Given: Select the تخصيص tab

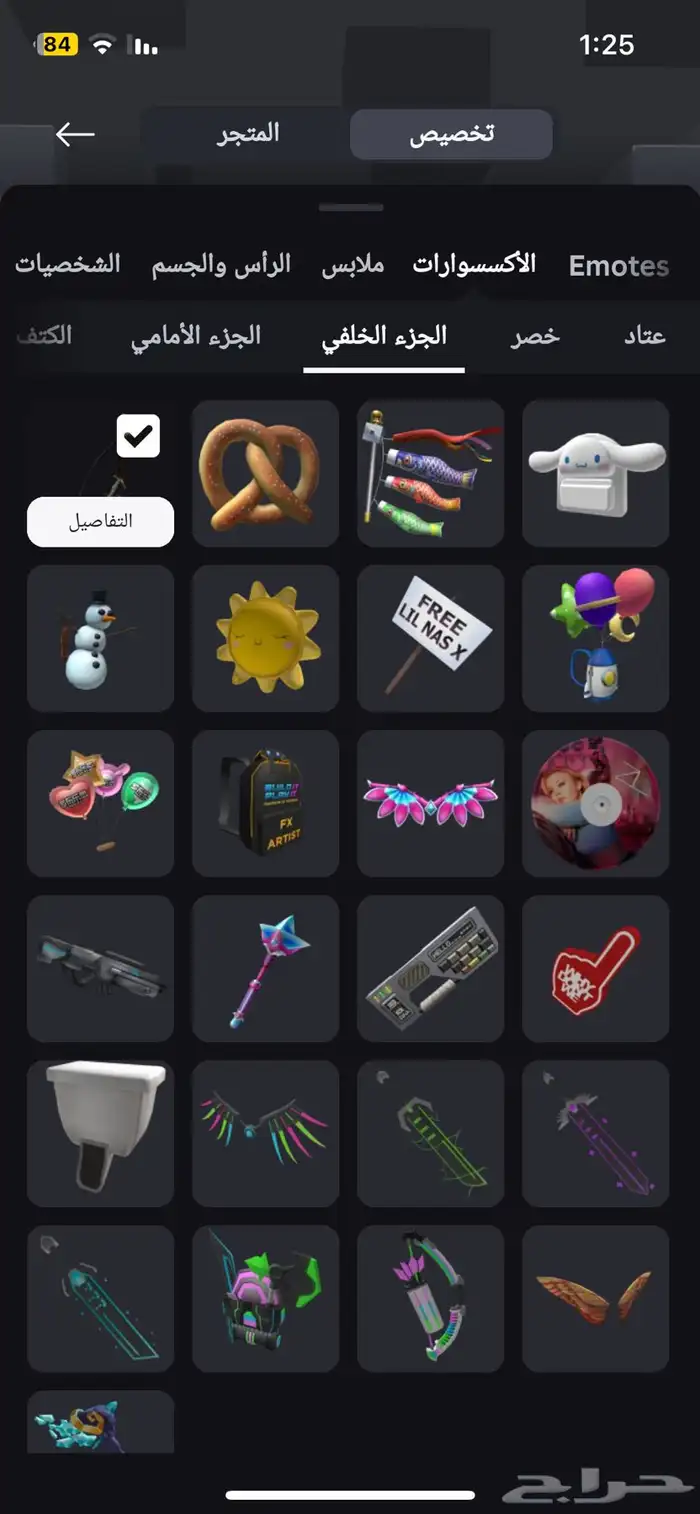Looking at the screenshot, I should [451, 135].
